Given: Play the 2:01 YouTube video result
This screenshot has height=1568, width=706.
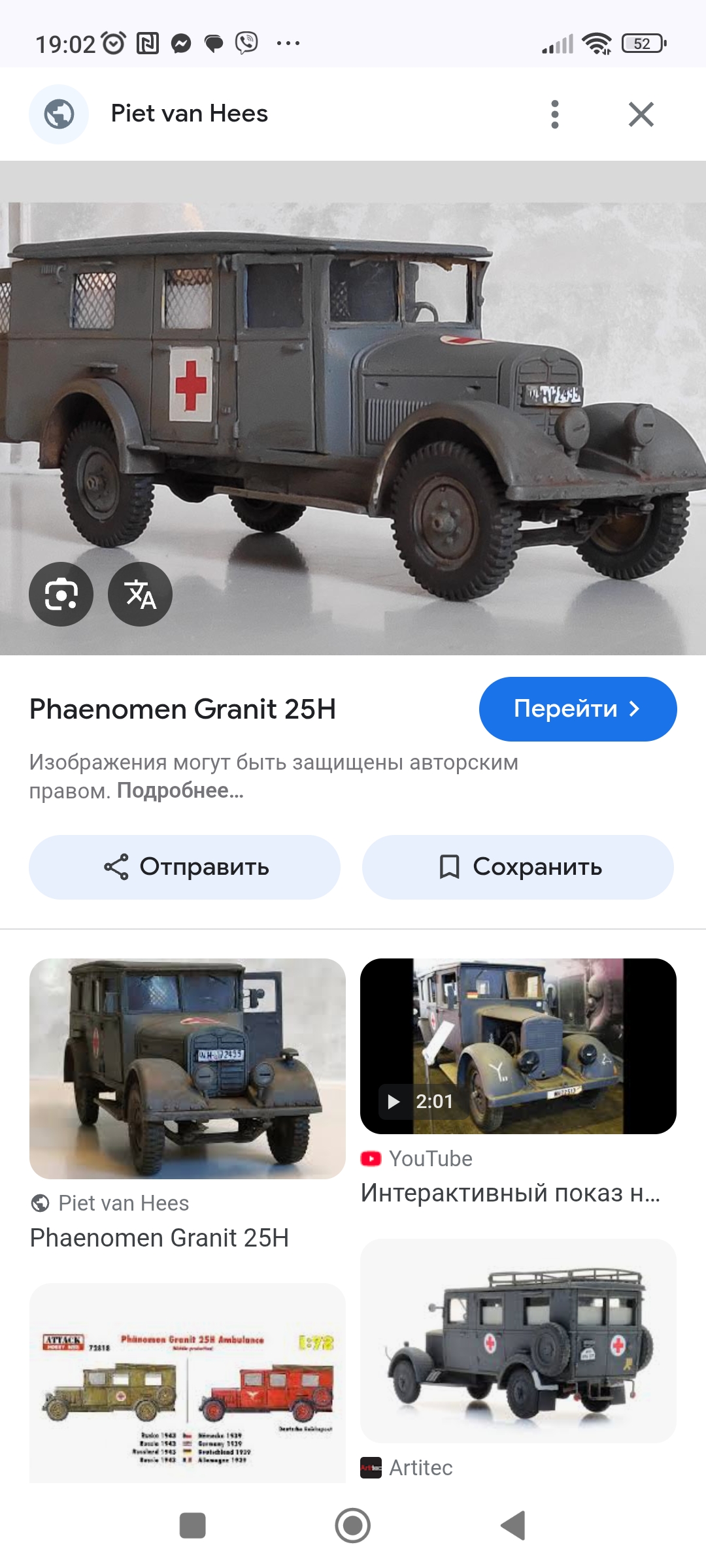Looking at the screenshot, I should pyautogui.click(x=518, y=1046).
